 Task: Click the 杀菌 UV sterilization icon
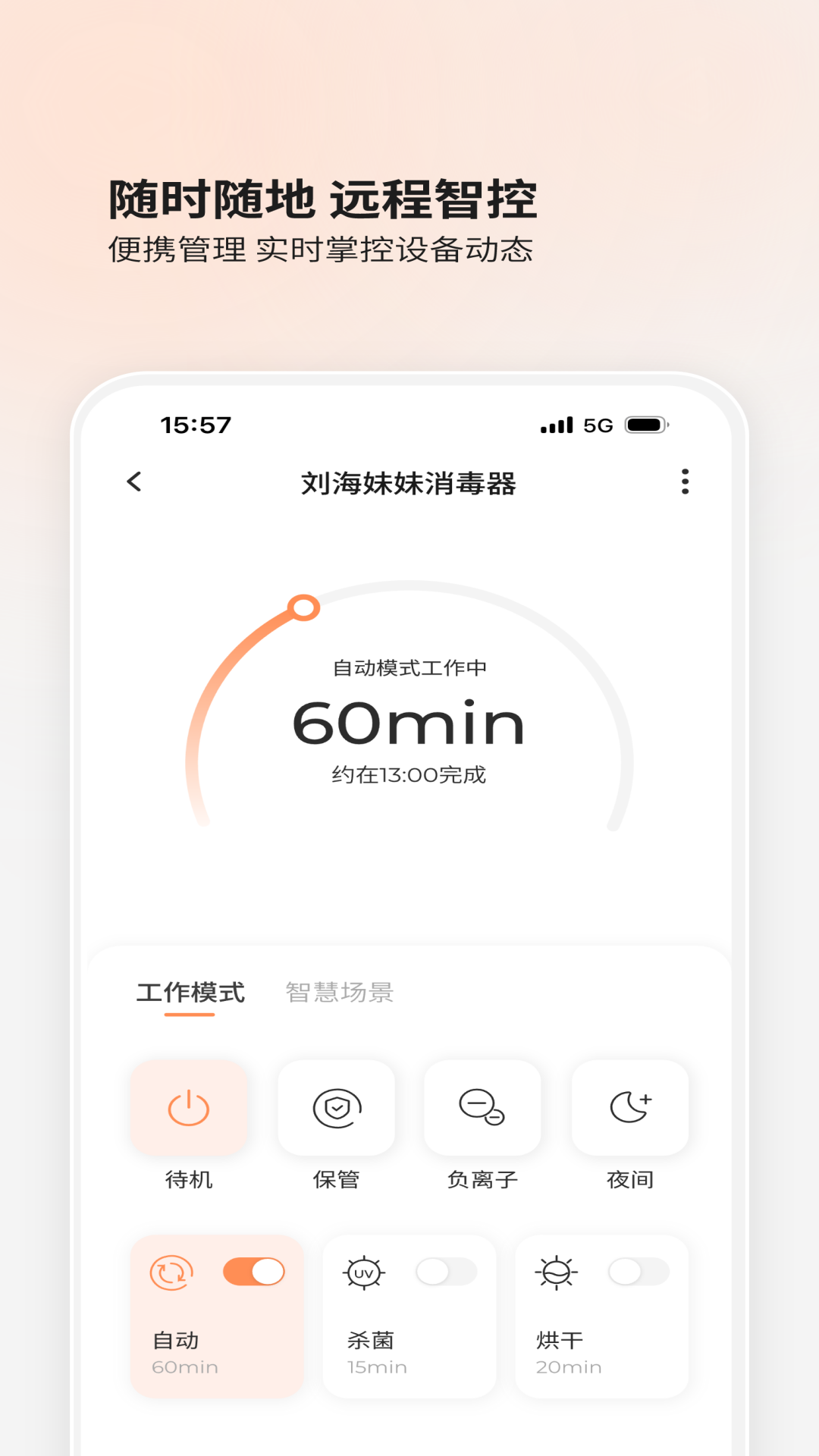click(365, 1273)
